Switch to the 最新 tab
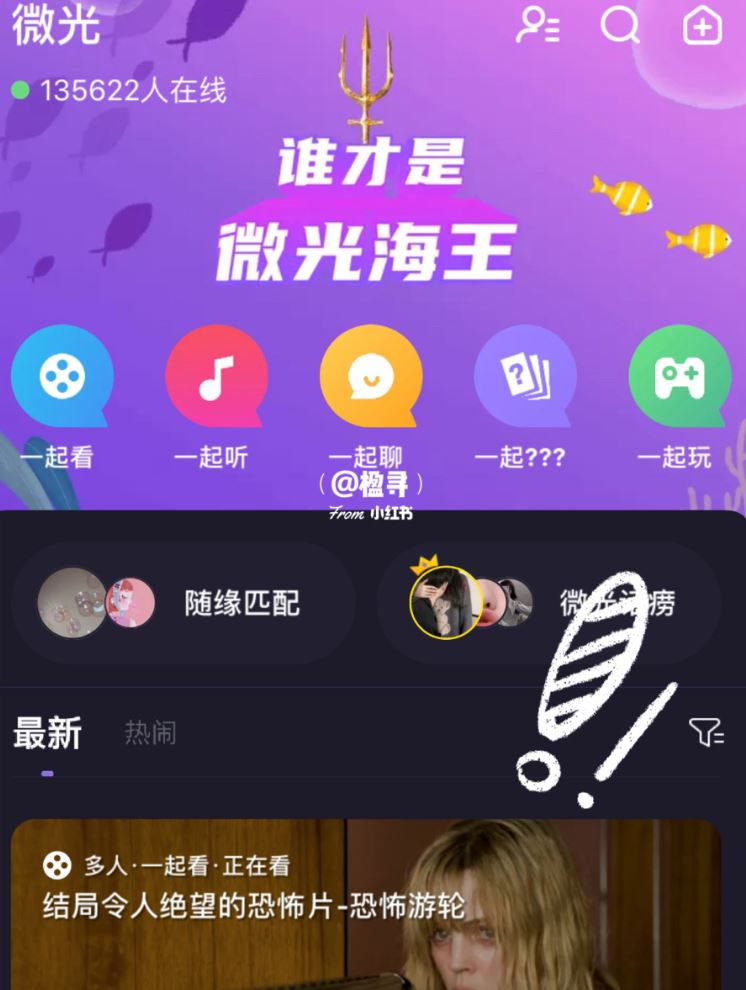 coord(47,733)
